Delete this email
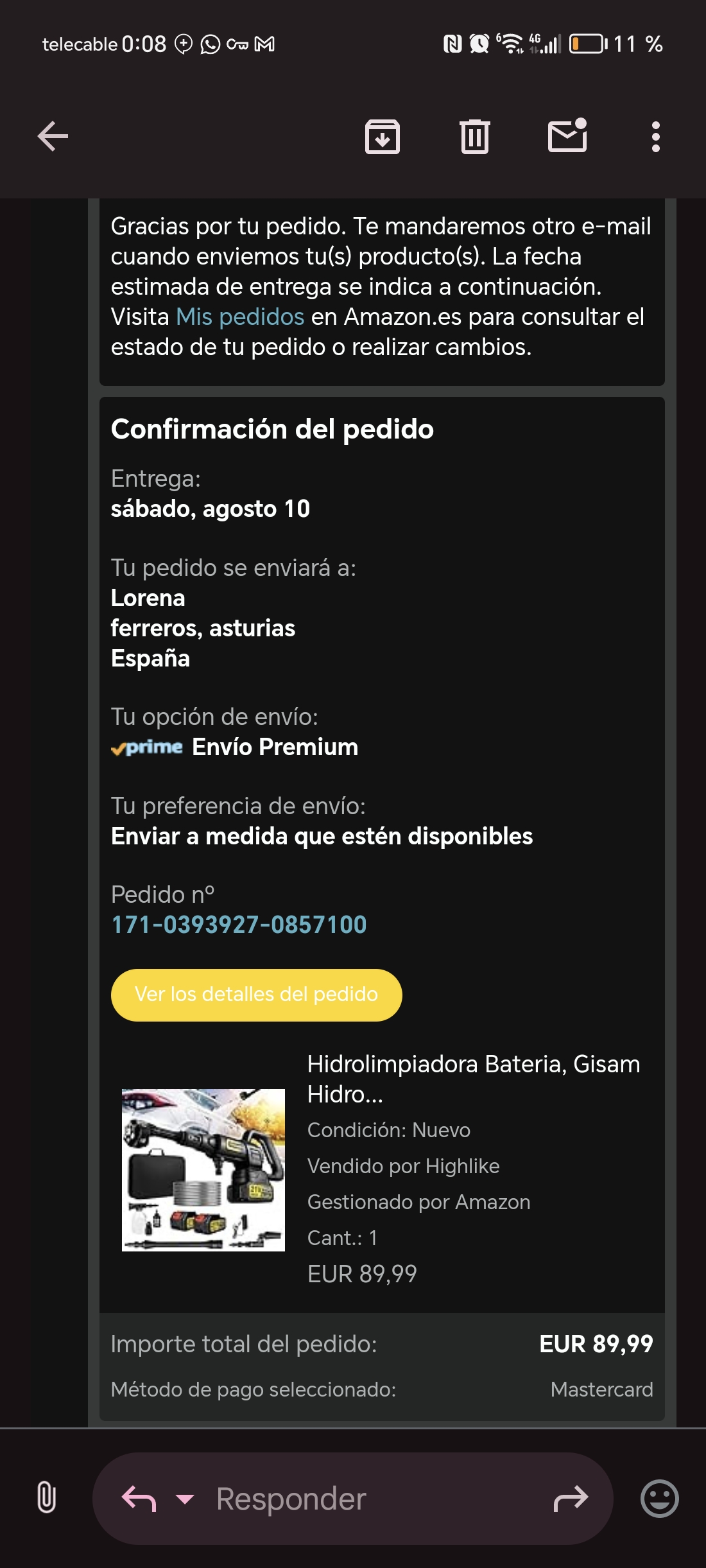 click(x=475, y=136)
